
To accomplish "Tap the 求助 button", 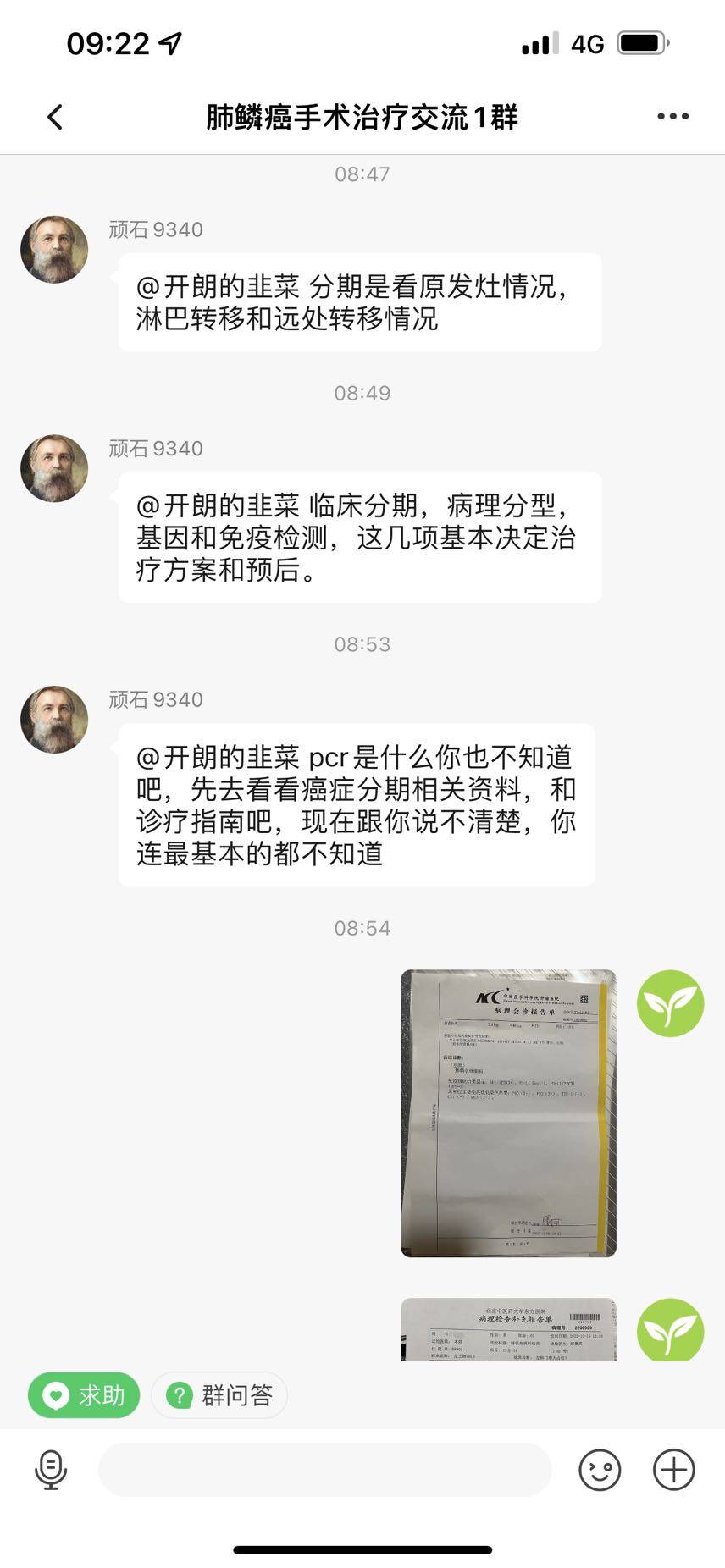I will (x=84, y=1394).
